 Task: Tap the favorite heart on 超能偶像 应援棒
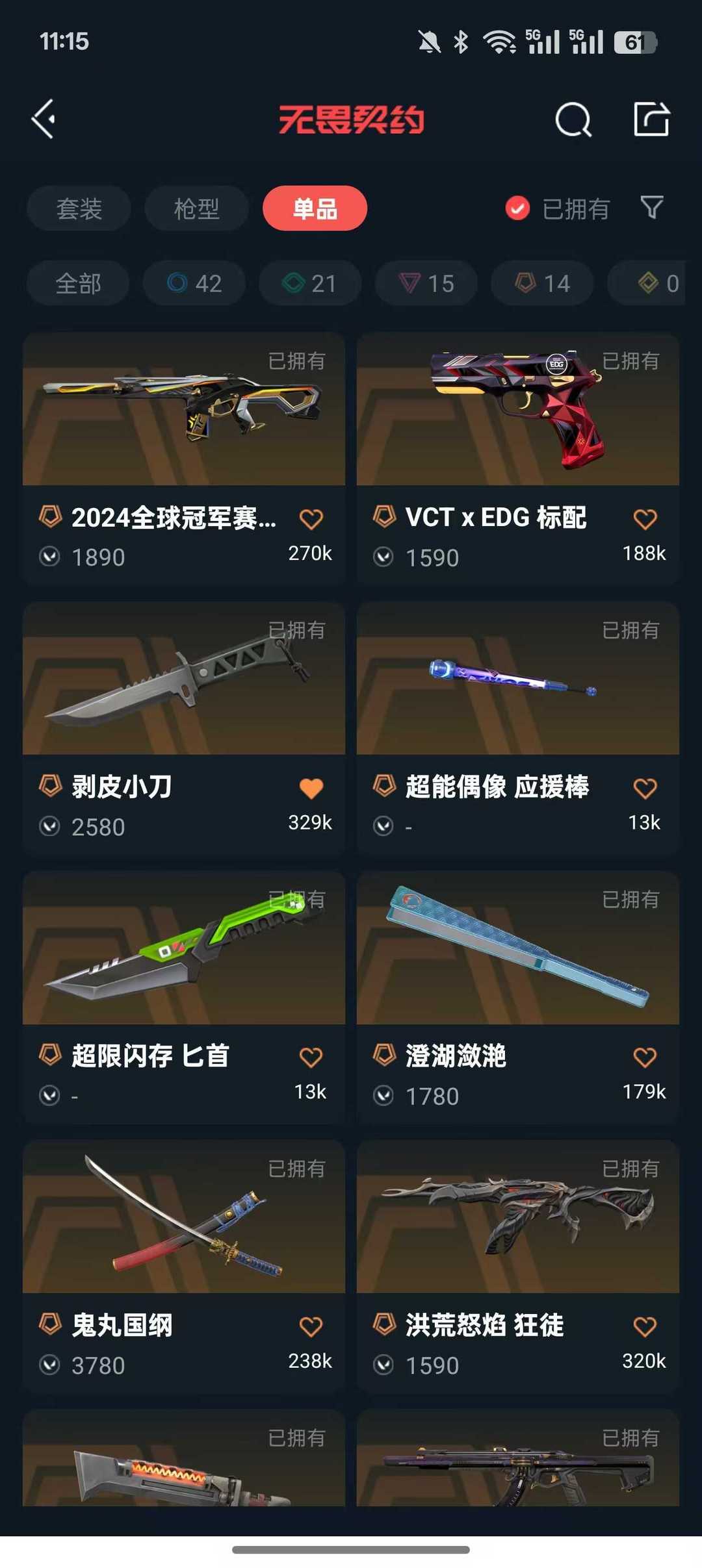pyautogui.click(x=645, y=786)
